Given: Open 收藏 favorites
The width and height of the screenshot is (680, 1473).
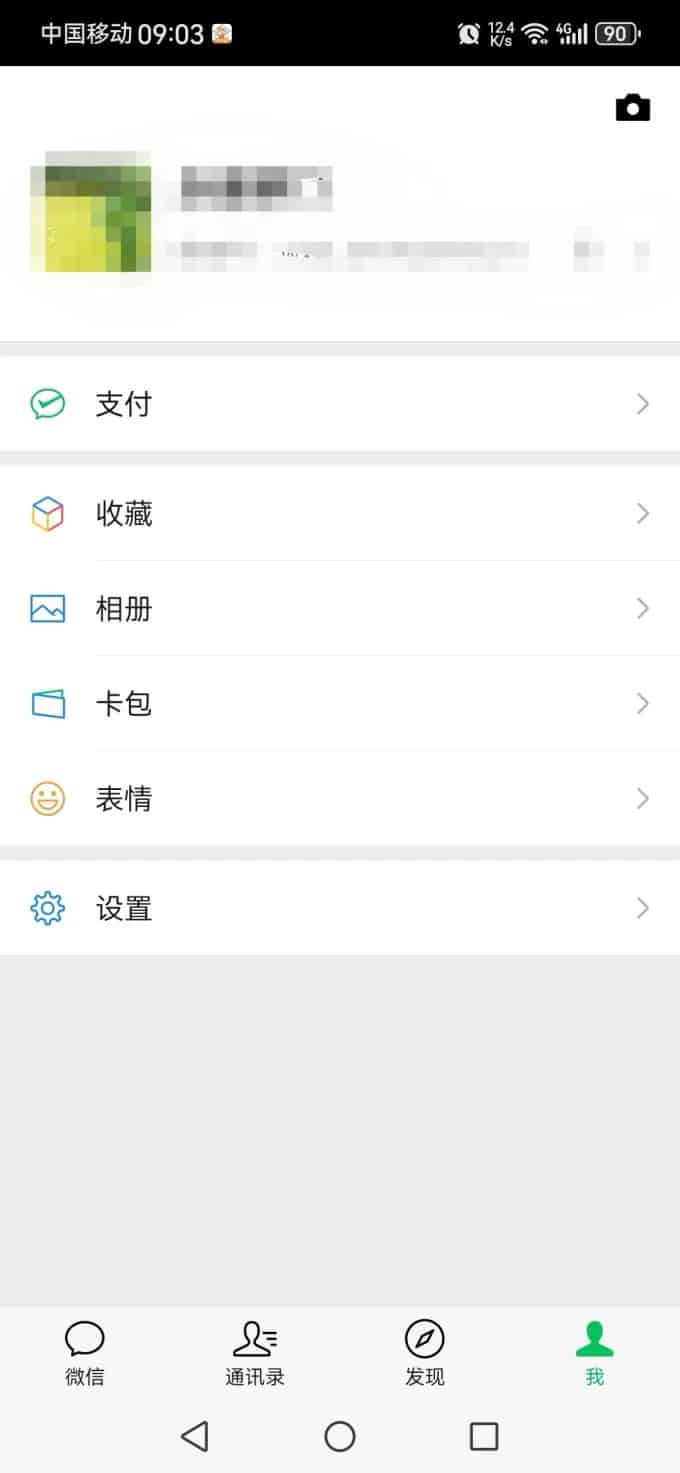Looking at the screenshot, I should click(x=340, y=514).
